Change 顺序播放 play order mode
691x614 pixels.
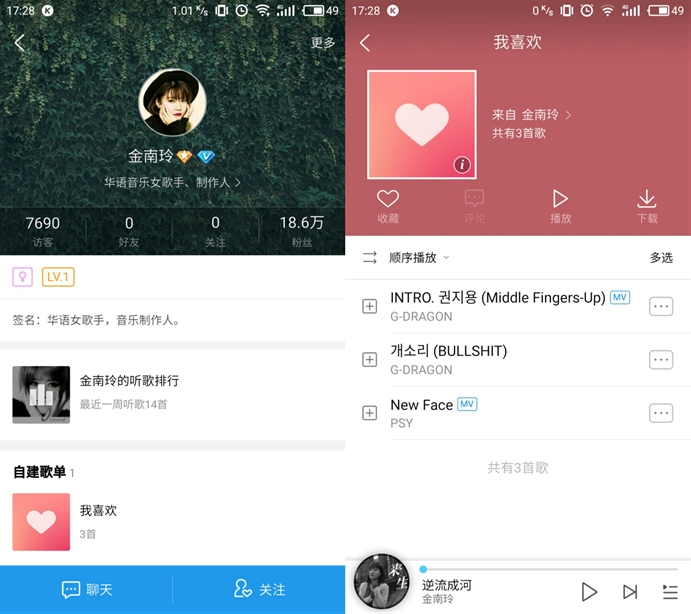[406, 258]
